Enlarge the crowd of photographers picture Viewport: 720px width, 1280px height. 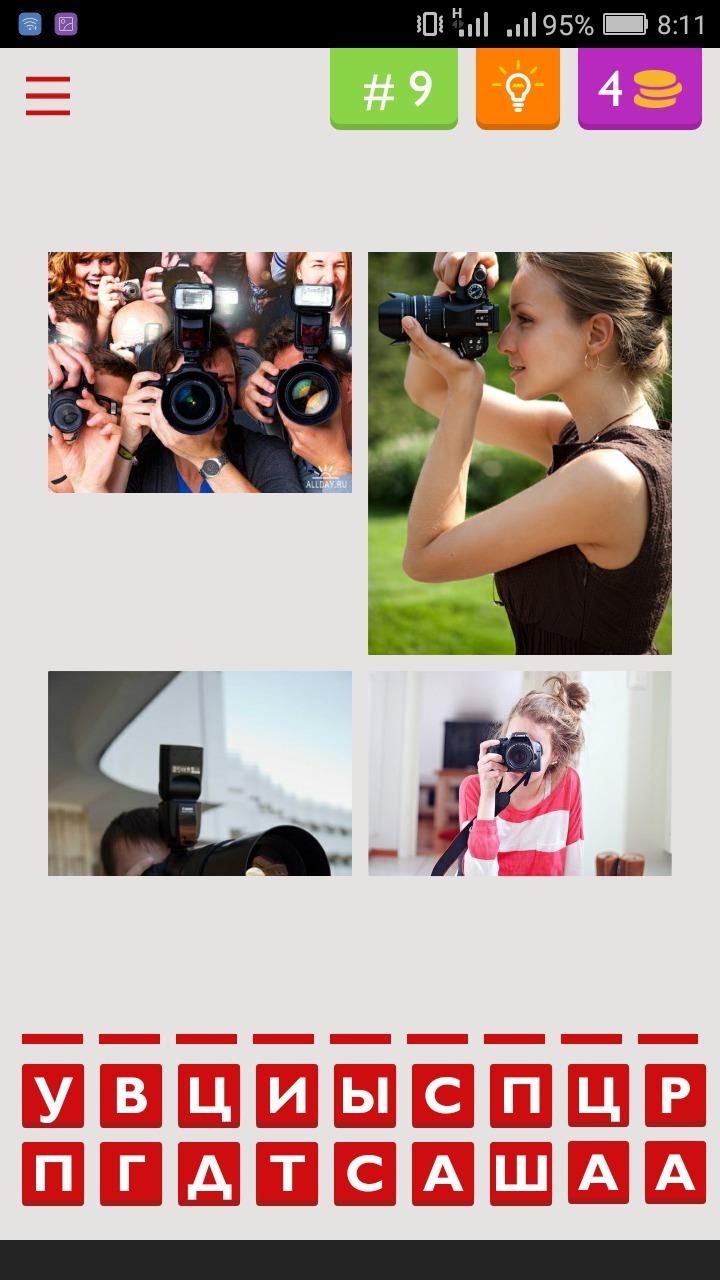point(200,372)
